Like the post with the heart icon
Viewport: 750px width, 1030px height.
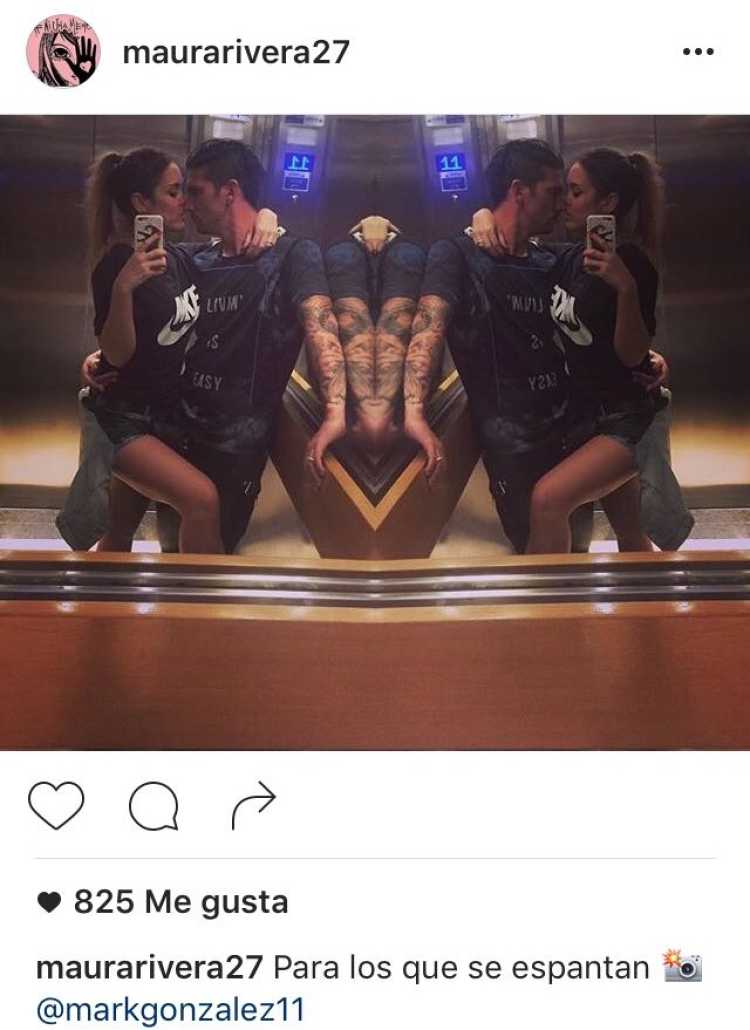coord(56,805)
